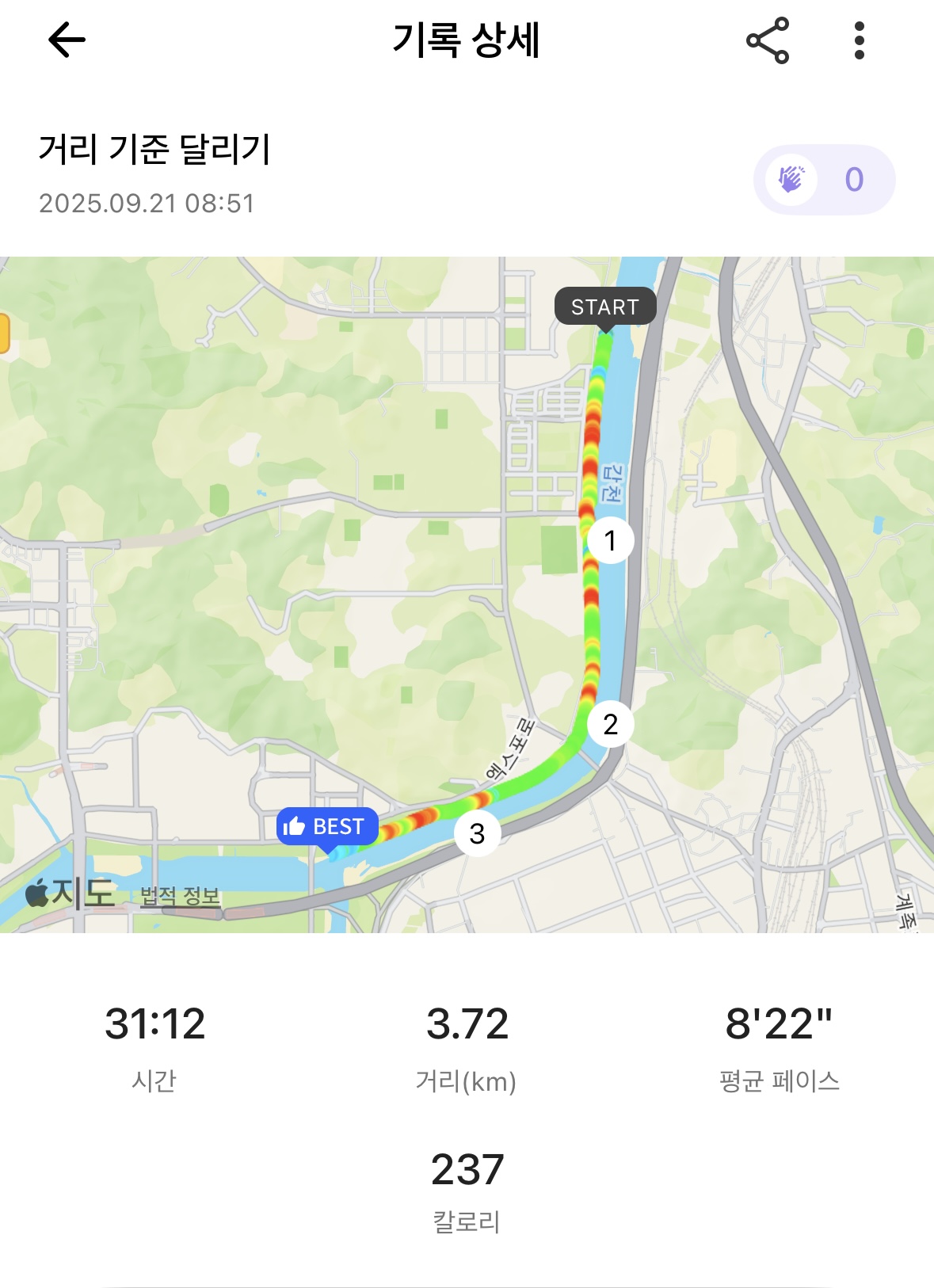This screenshot has width=934, height=1288.
Task: Share this running record
Action: point(767,40)
